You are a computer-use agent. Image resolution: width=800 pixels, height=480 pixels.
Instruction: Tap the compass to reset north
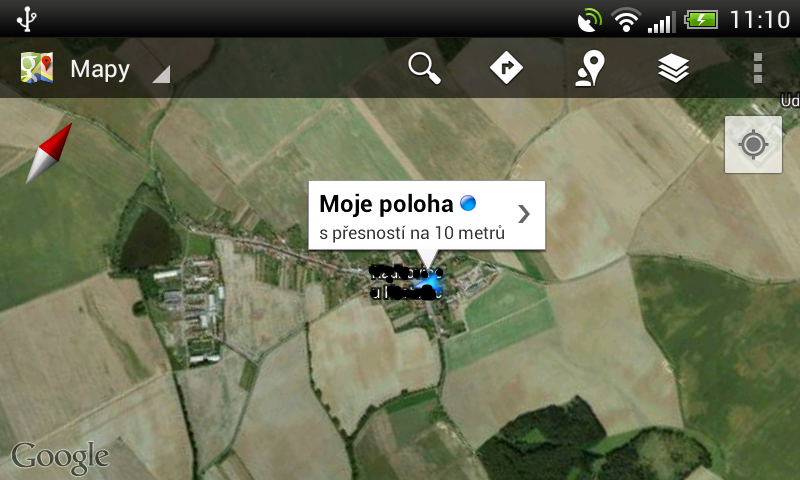(48, 153)
